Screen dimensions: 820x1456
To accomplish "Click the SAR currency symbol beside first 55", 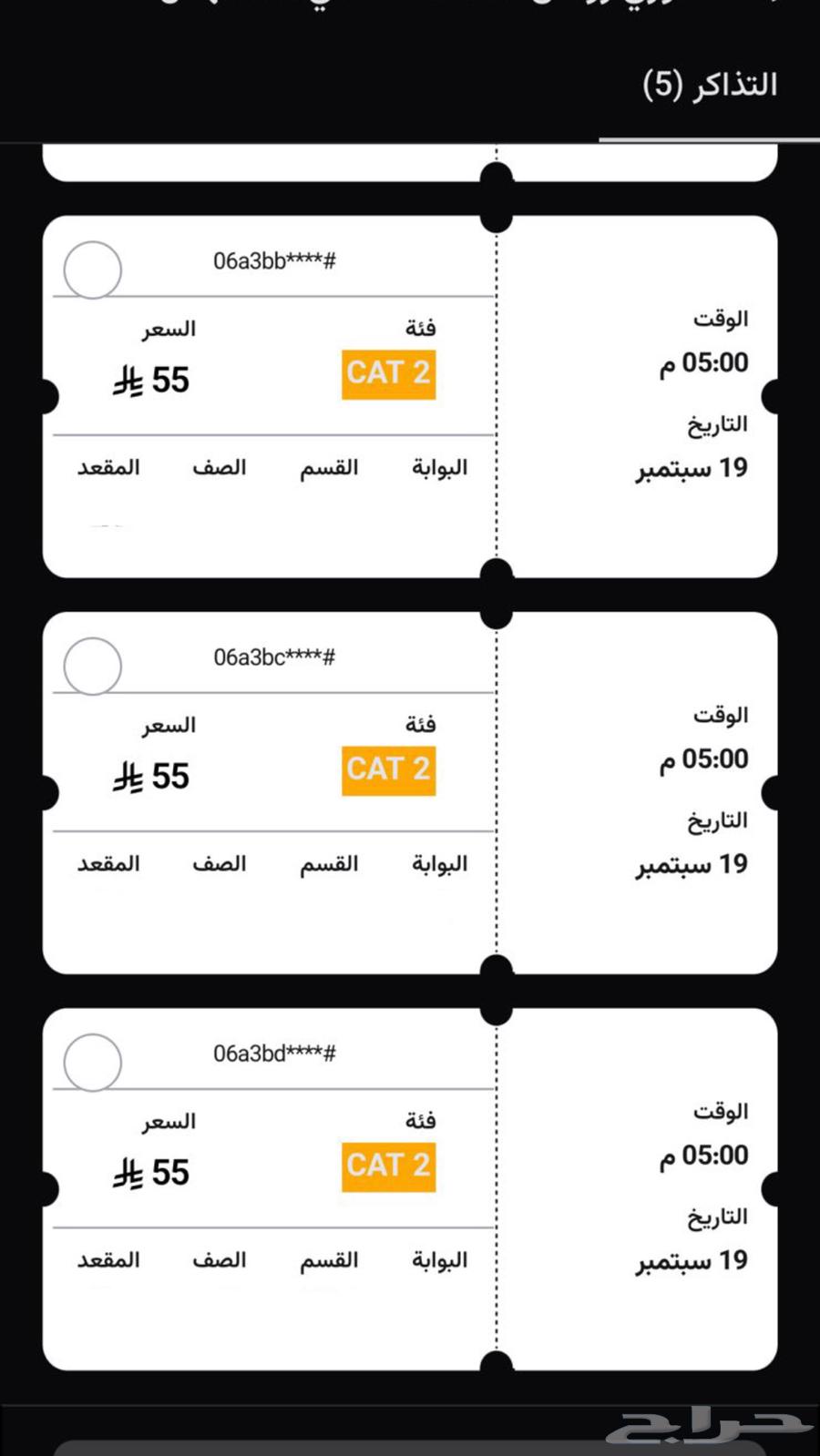I will [x=130, y=382].
